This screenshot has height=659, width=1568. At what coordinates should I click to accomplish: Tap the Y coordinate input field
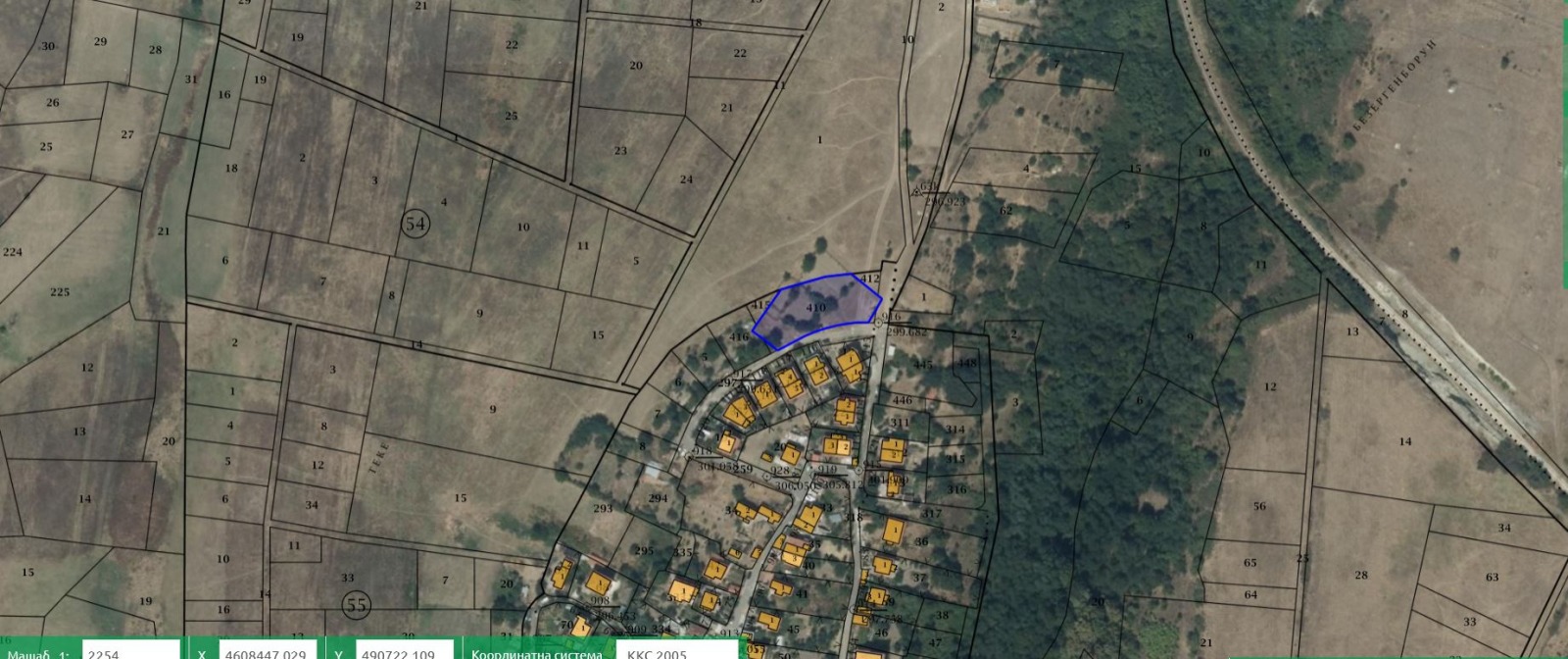402,651
